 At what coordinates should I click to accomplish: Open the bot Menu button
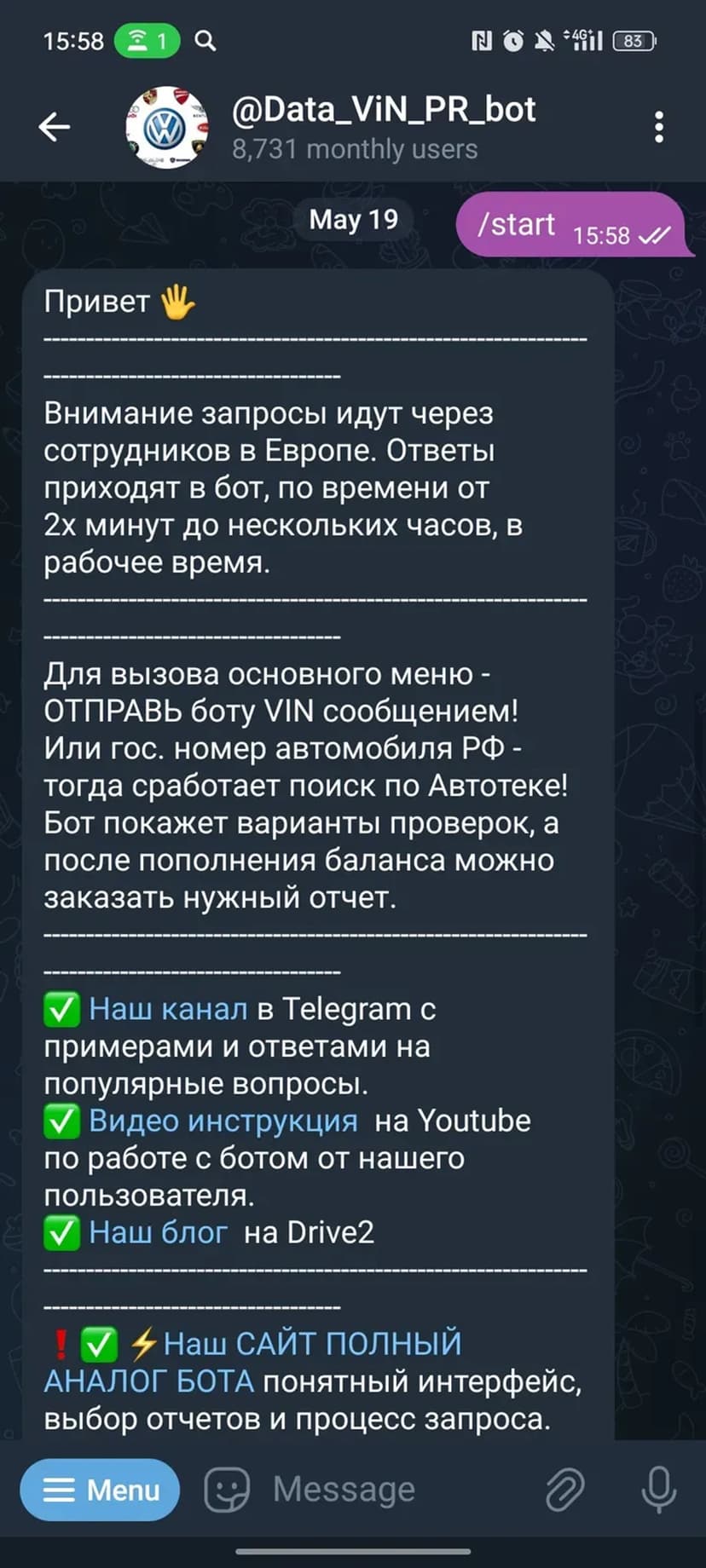click(x=100, y=1490)
